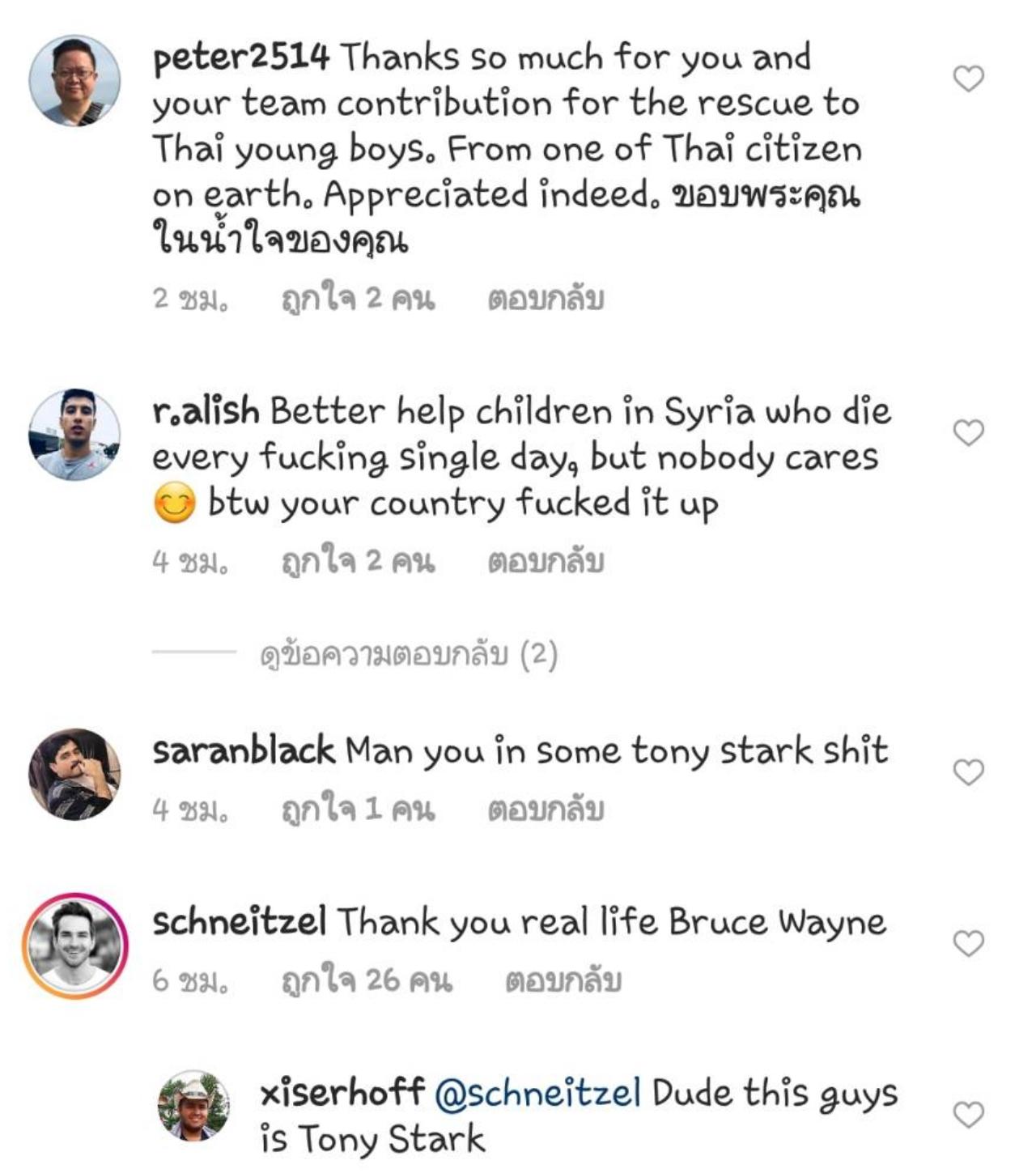This screenshot has width=1036, height=1173.
Task: Like xiserhoff's reply
Action: click(x=968, y=1115)
